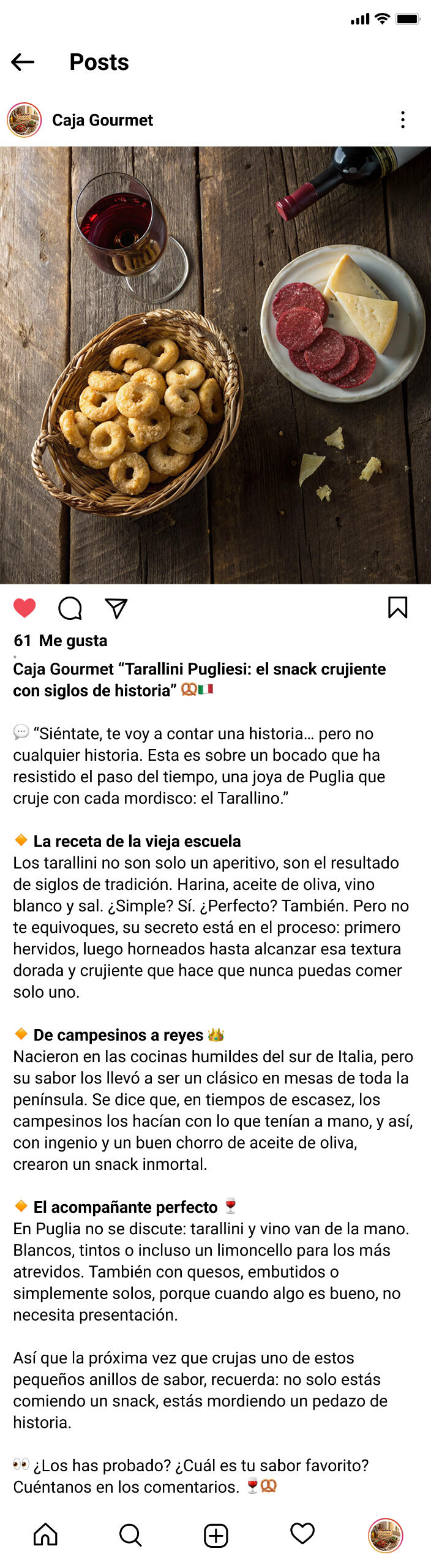Create a new post with plus icon
This screenshot has height=1568, width=431.
pos(215,1536)
